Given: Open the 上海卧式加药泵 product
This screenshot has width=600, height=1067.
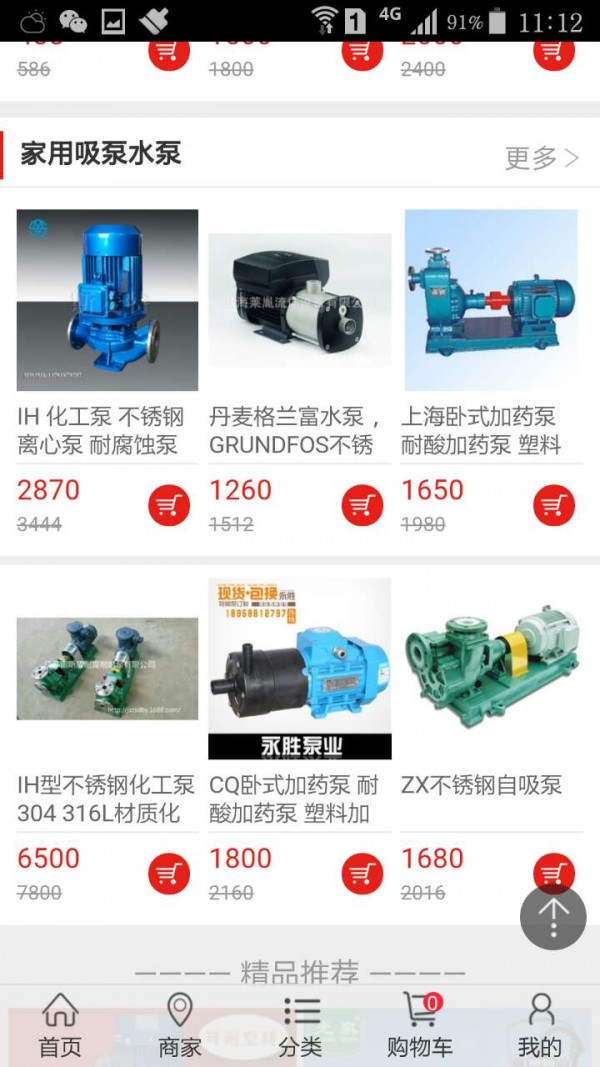Looking at the screenshot, I should pyautogui.click(x=491, y=300).
